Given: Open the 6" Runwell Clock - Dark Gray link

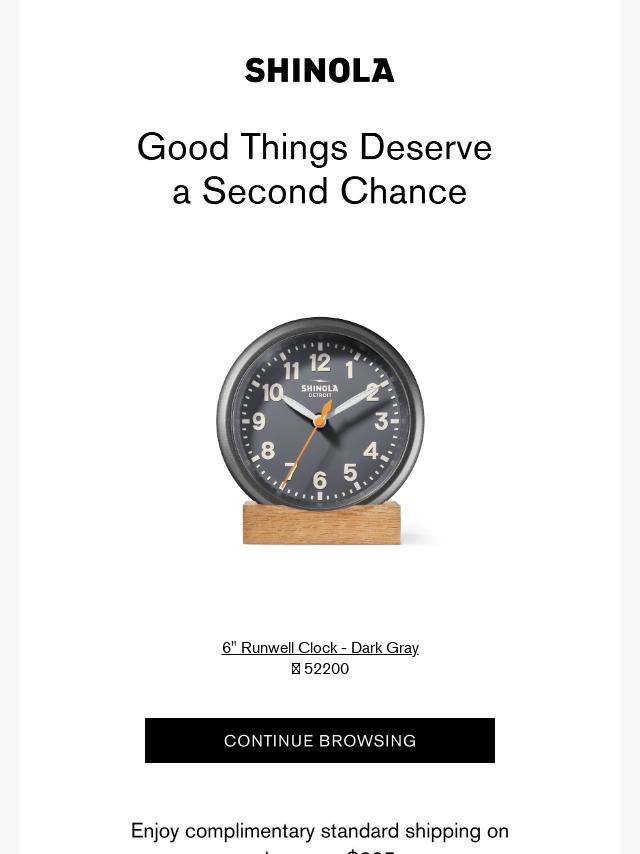Looking at the screenshot, I should click(x=320, y=648).
